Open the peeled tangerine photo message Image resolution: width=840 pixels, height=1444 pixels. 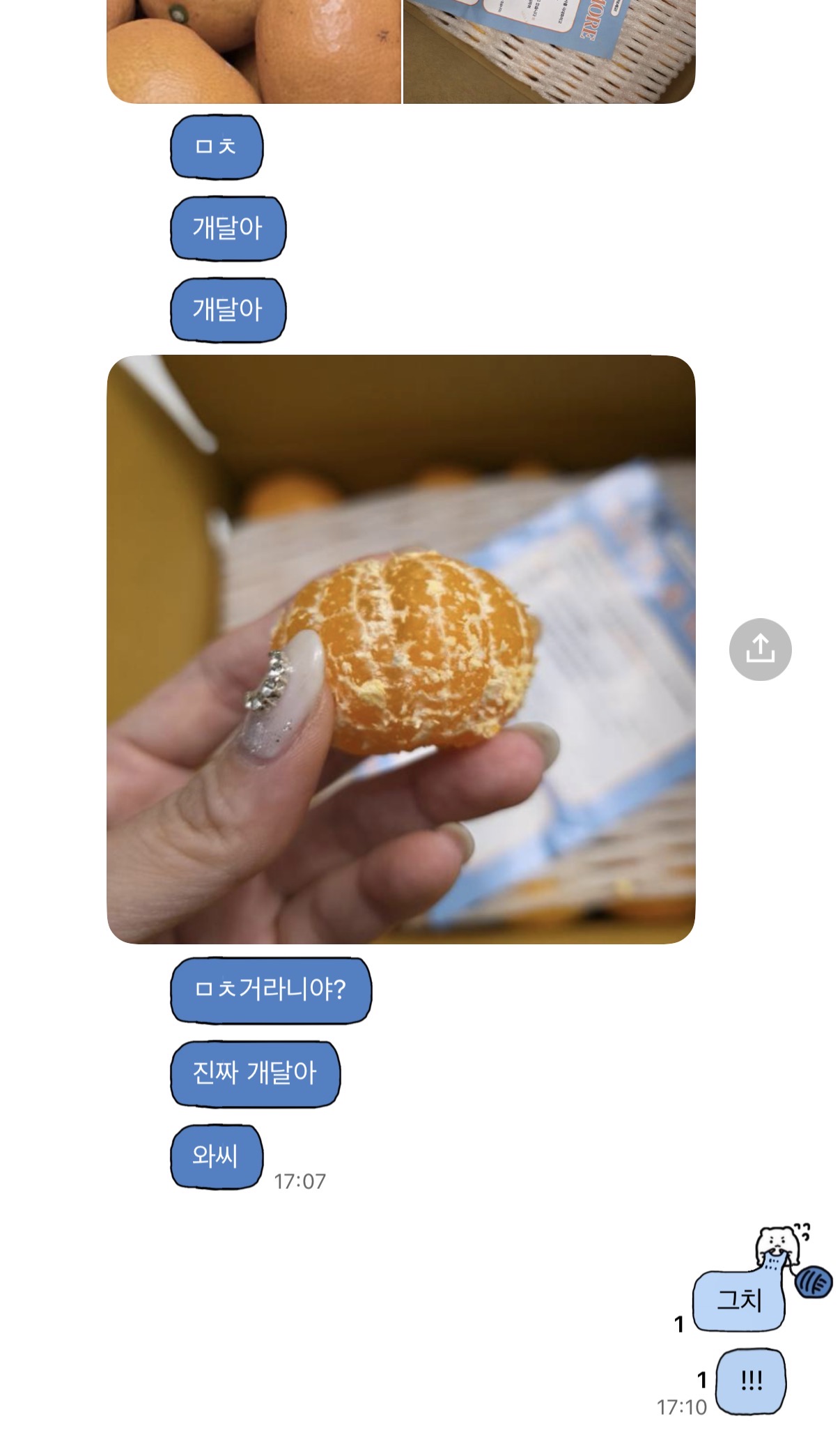coord(400,649)
